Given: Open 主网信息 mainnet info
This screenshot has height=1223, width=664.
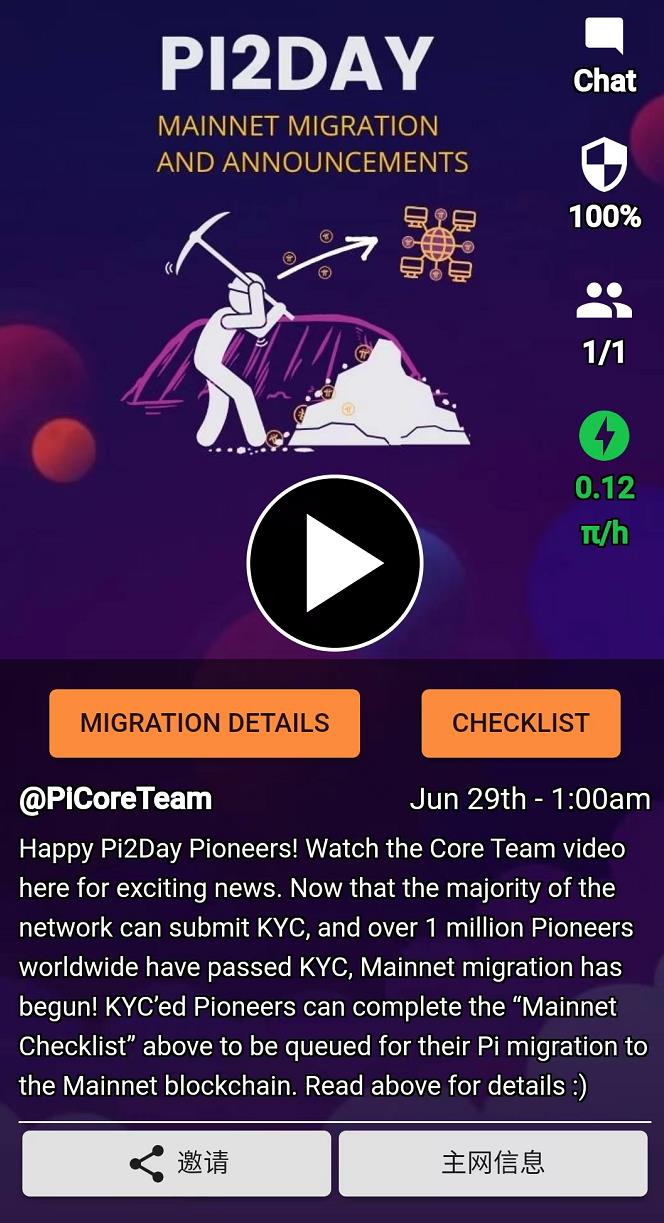Looking at the screenshot, I should click(493, 1163).
